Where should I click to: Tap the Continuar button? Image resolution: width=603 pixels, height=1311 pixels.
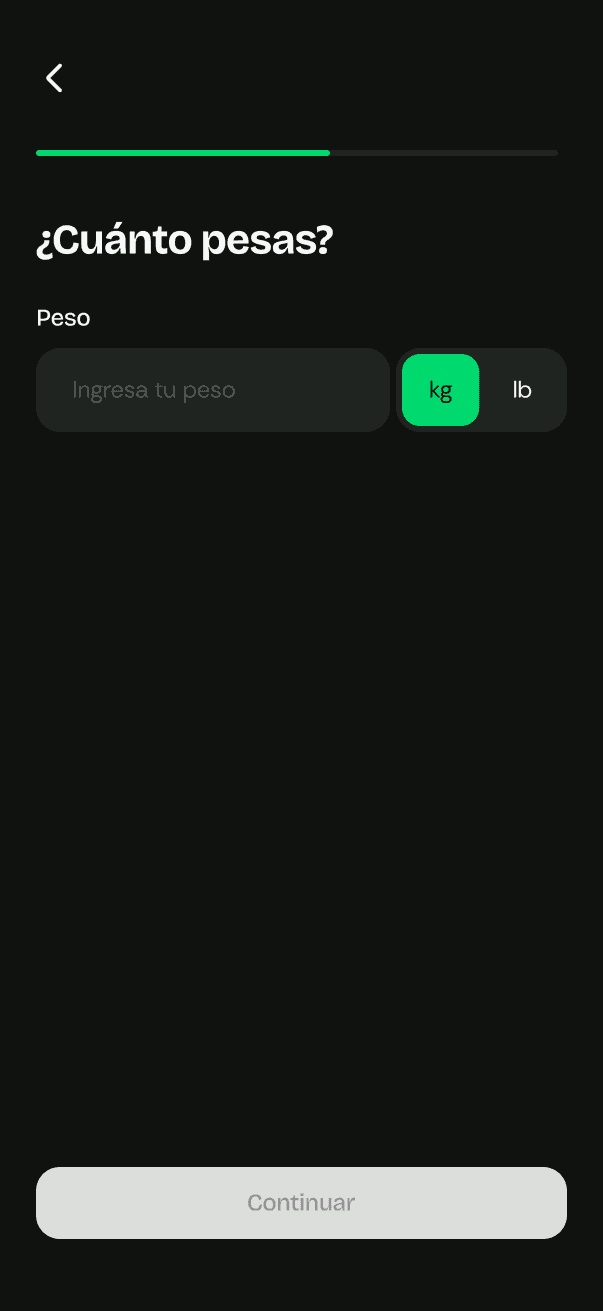(x=301, y=1202)
